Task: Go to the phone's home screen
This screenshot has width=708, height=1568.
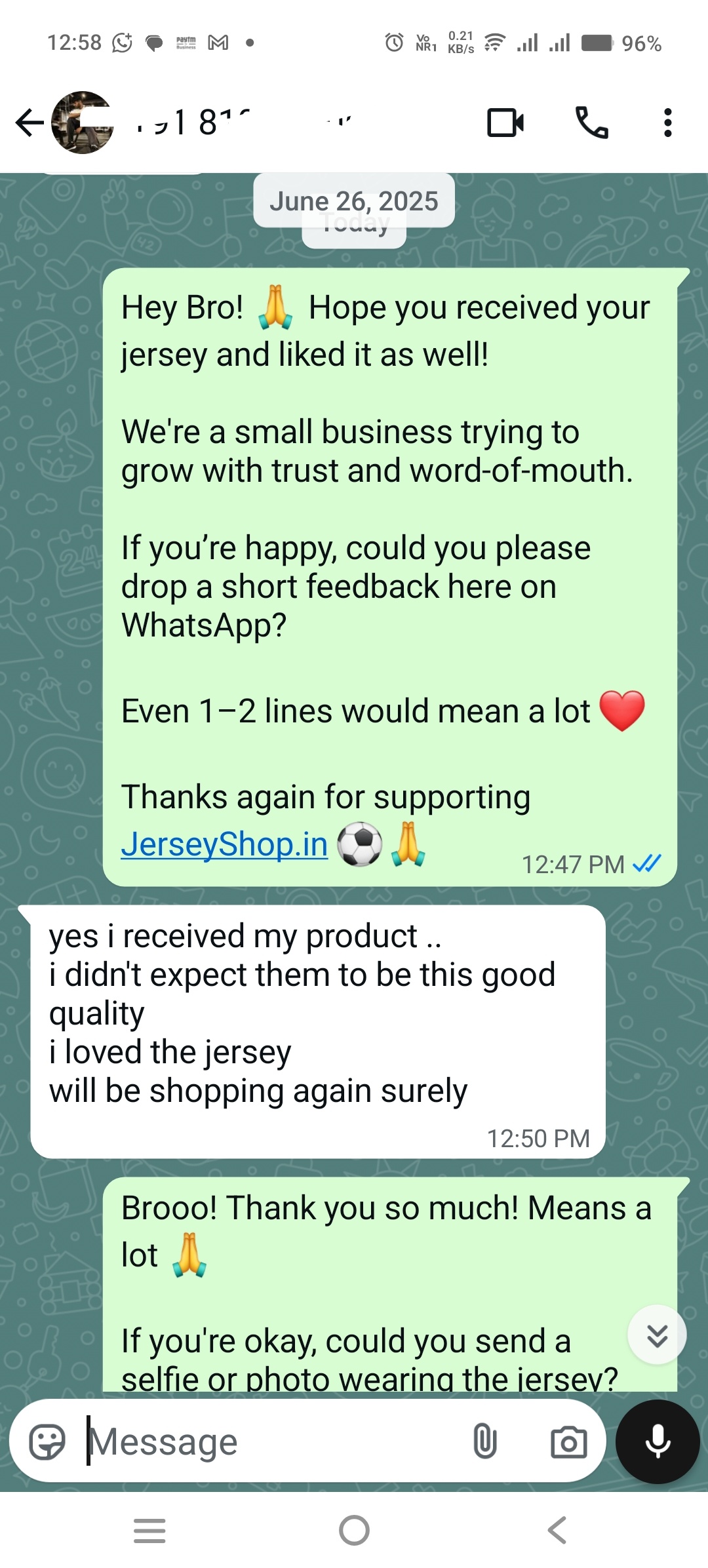Action: tap(354, 1531)
